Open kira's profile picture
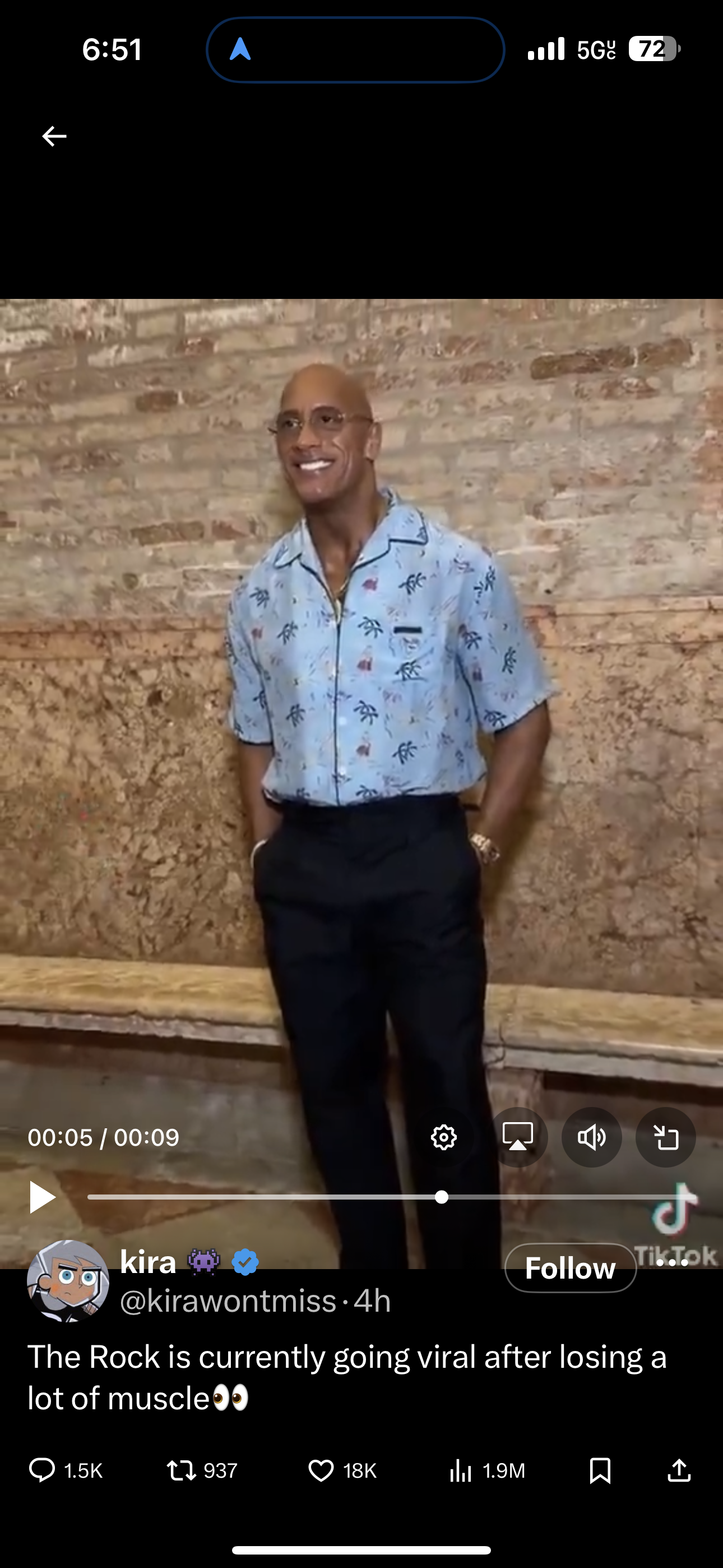This screenshot has width=723, height=1568. (x=68, y=1281)
